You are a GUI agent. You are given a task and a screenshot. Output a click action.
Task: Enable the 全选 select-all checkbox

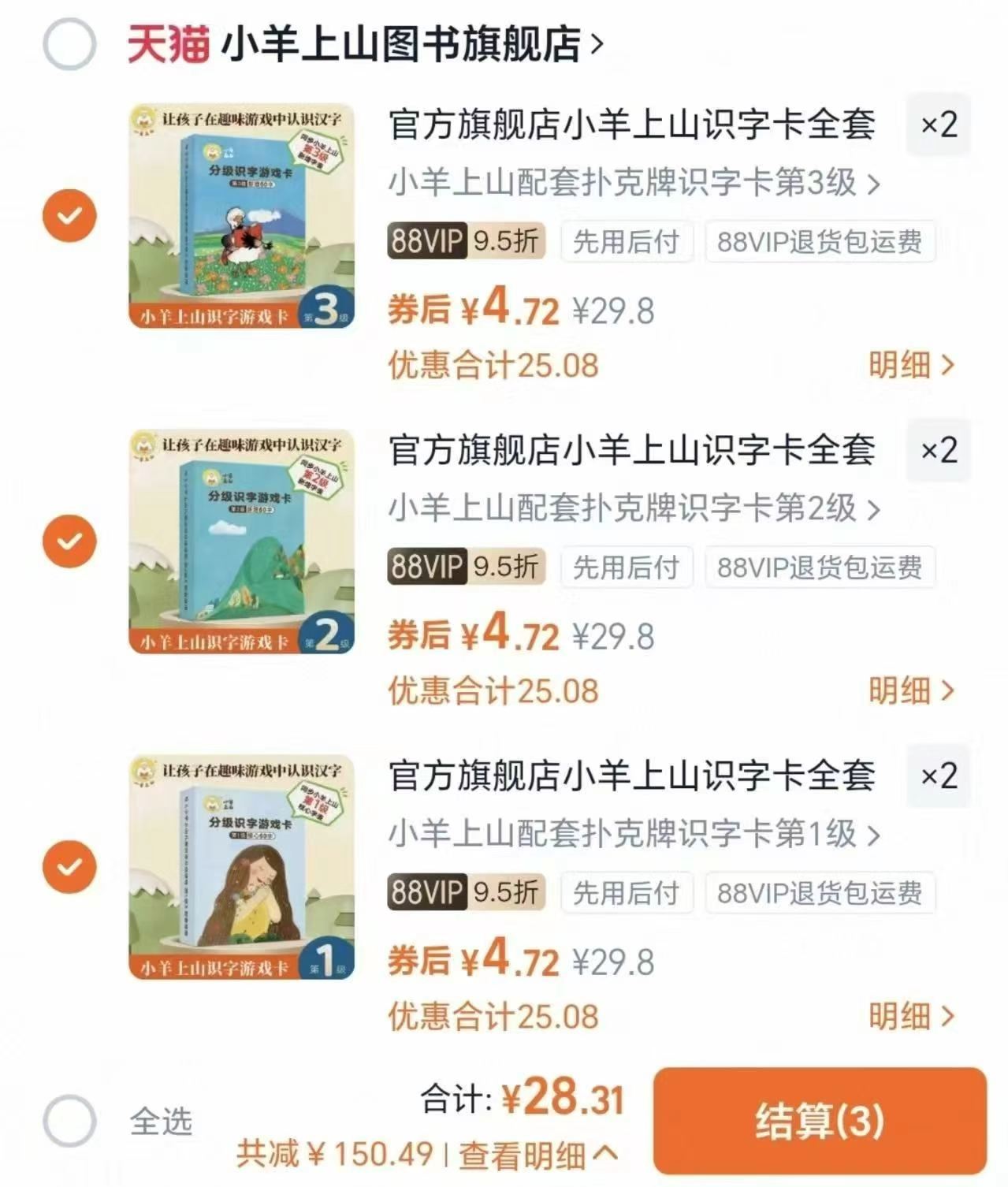(x=71, y=1118)
